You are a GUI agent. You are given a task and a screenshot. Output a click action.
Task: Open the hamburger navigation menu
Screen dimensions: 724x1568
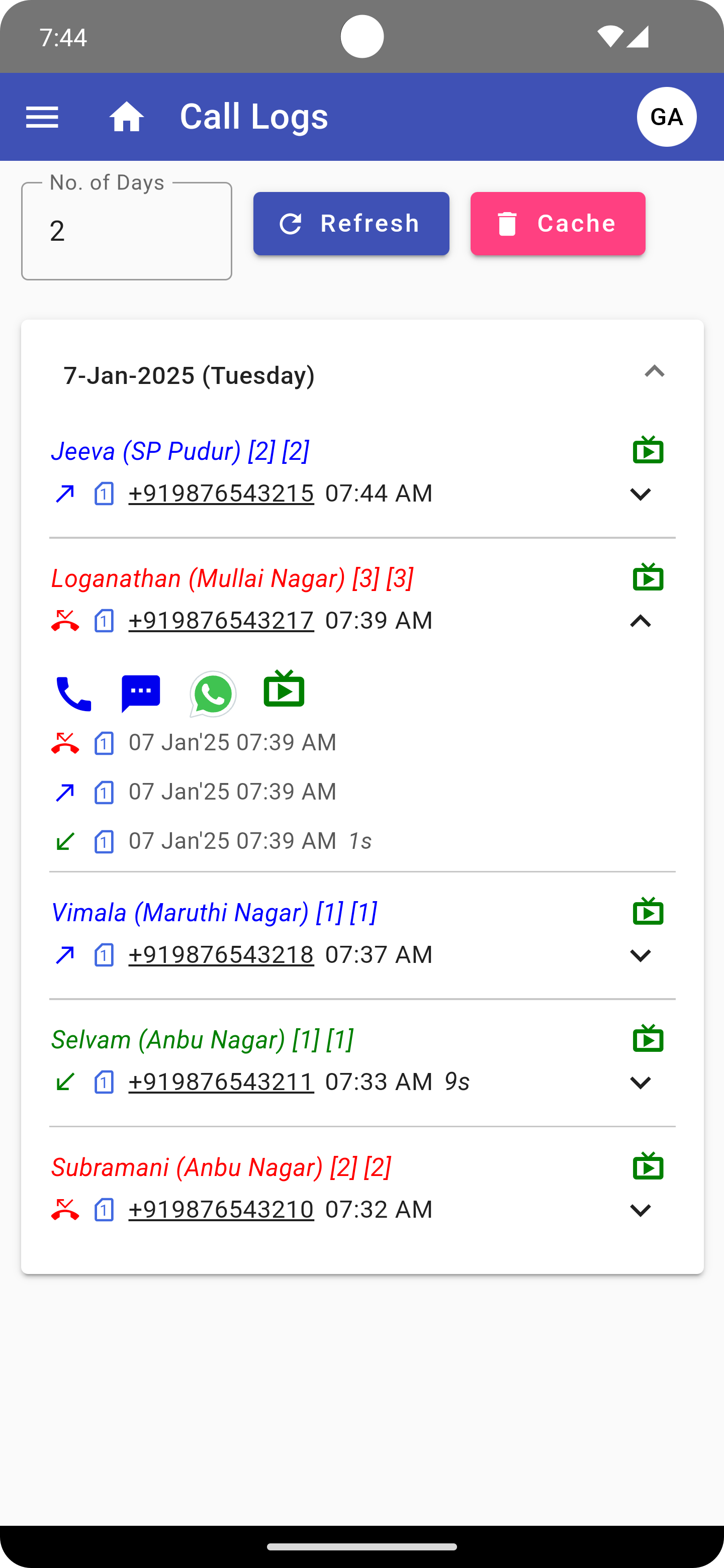tap(42, 117)
